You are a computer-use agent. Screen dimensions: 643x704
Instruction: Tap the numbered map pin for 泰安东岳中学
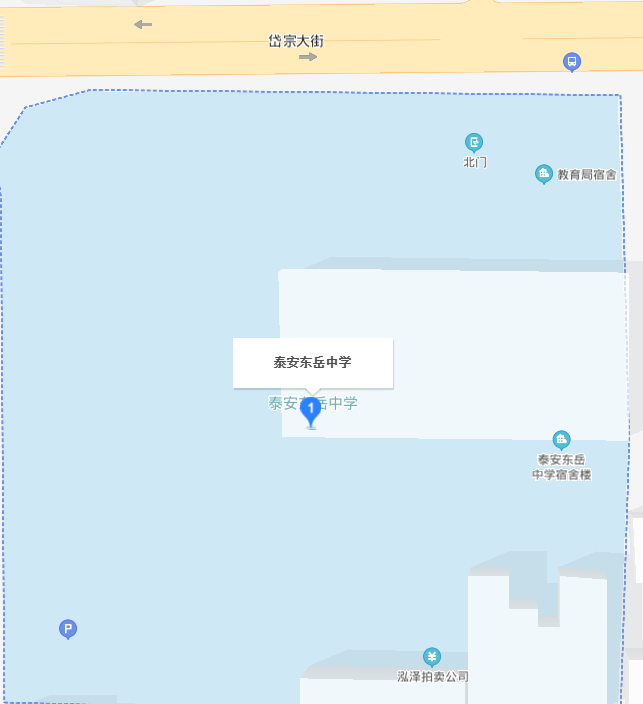(311, 410)
